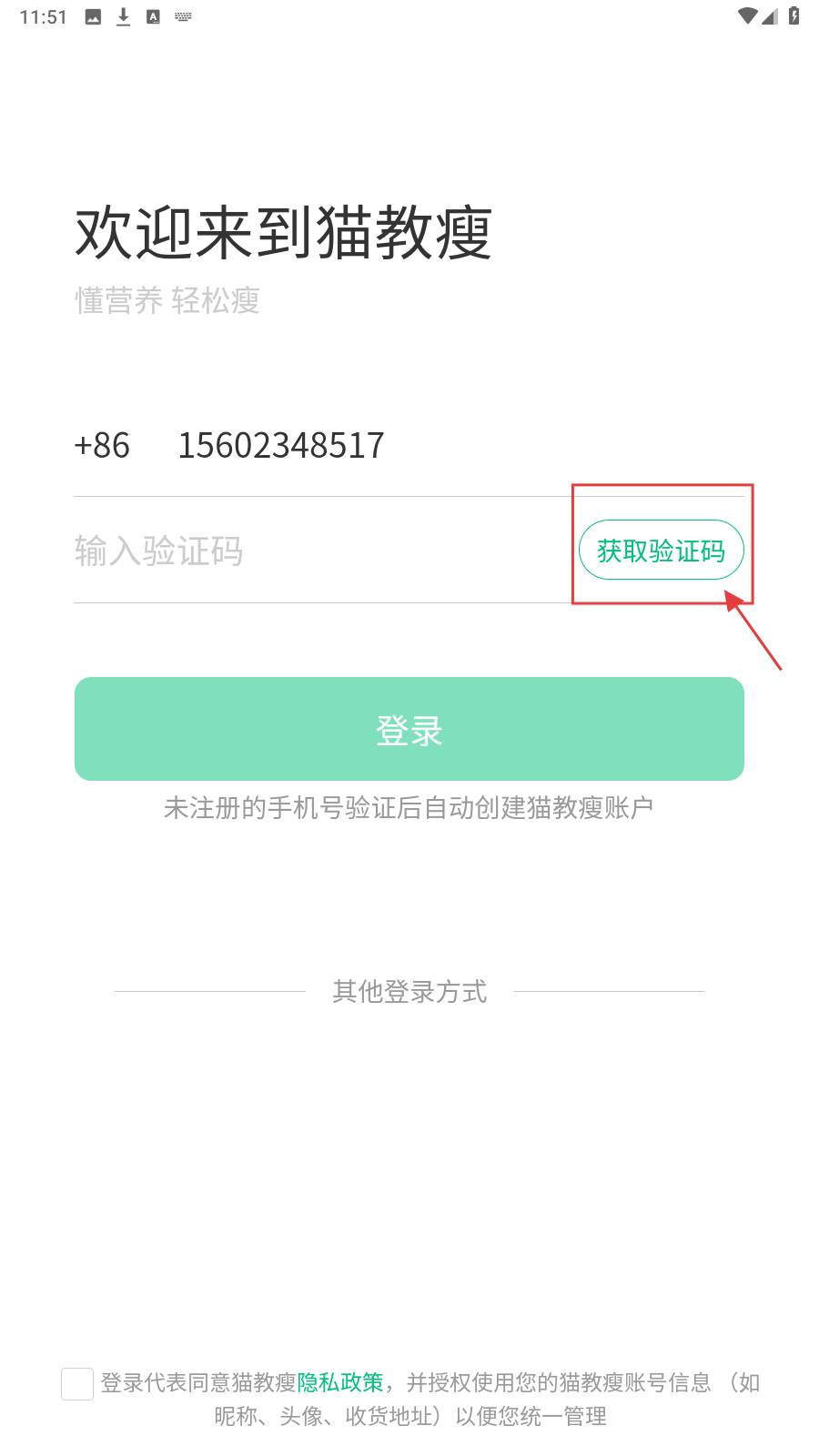This screenshot has height=1456, width=819.
Task: Open the 隐私政策 link
Action: point(340,1383)
